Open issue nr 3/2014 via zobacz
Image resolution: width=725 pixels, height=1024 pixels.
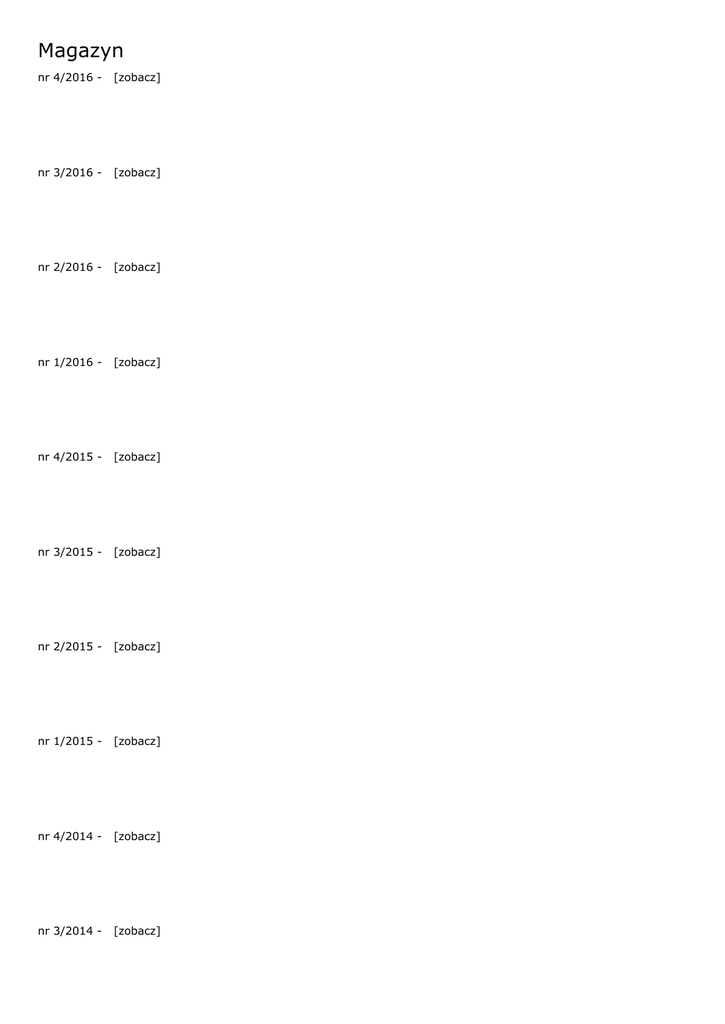pos(137,931)
